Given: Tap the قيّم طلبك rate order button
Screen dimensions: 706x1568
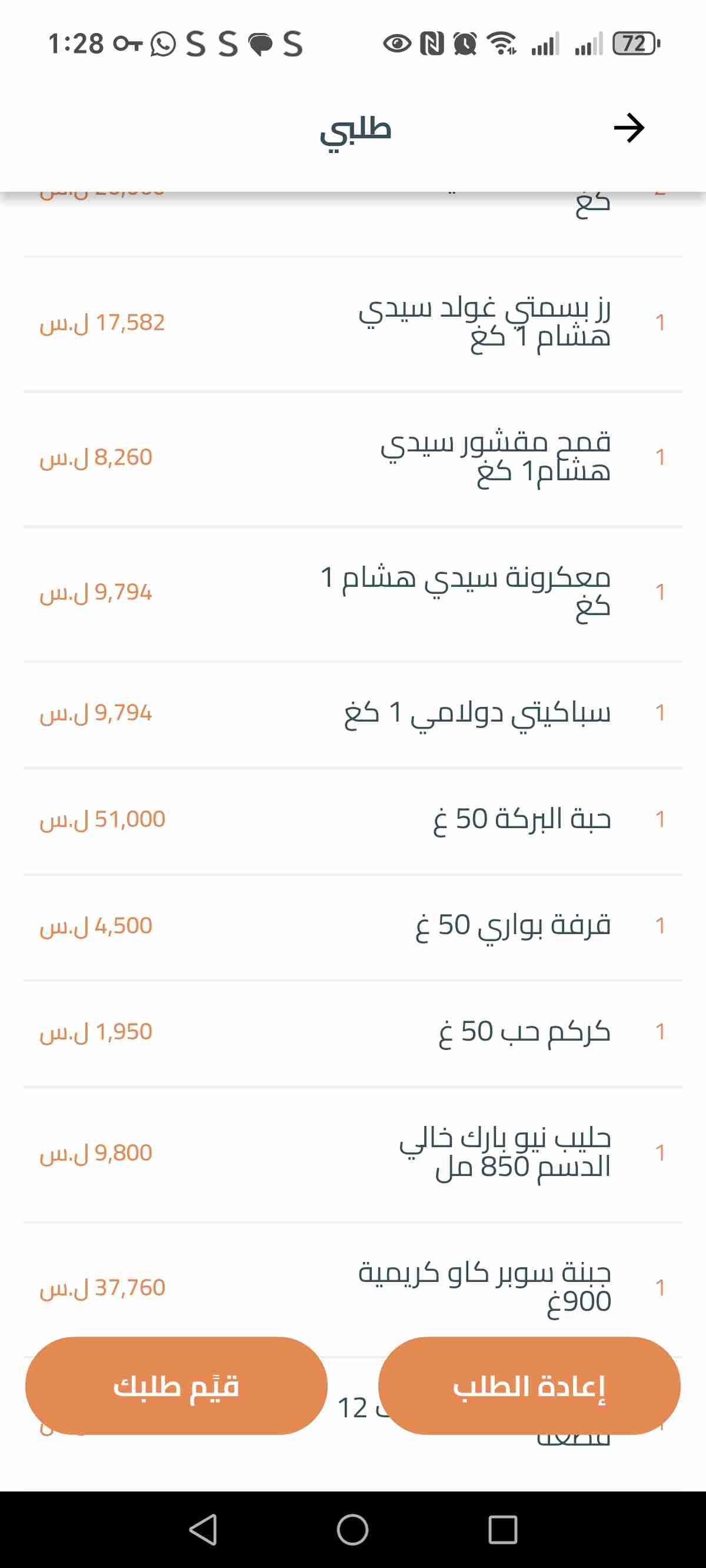Looking at the screenshot, I should pyautogui.click(x=176, y=1386).
